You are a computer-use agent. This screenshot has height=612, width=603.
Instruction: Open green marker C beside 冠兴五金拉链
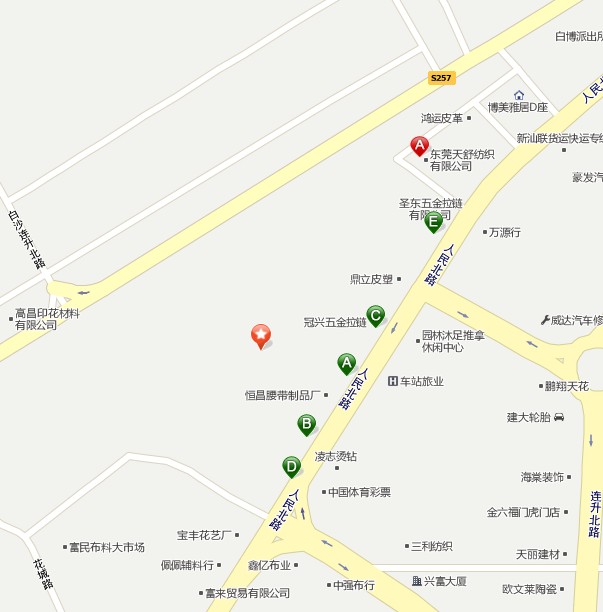click(x=375, y=316)
